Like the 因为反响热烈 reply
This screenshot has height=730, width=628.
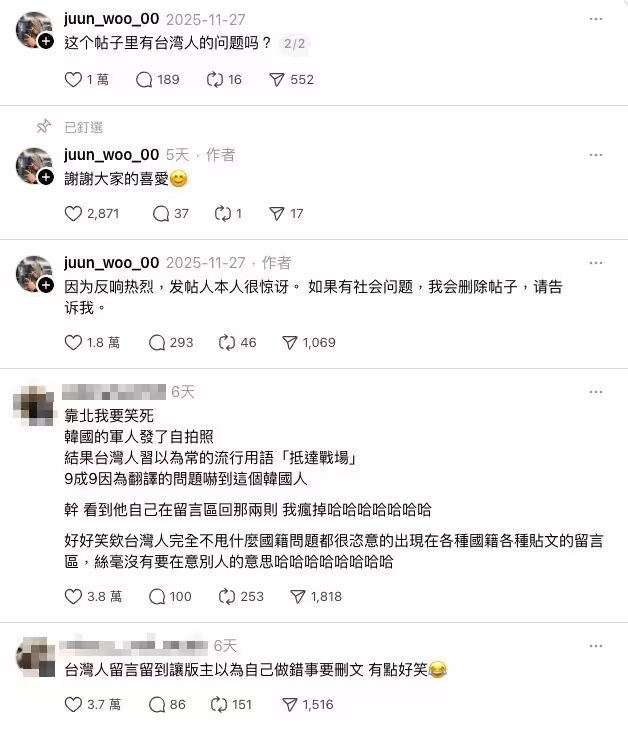coord(73,342)
